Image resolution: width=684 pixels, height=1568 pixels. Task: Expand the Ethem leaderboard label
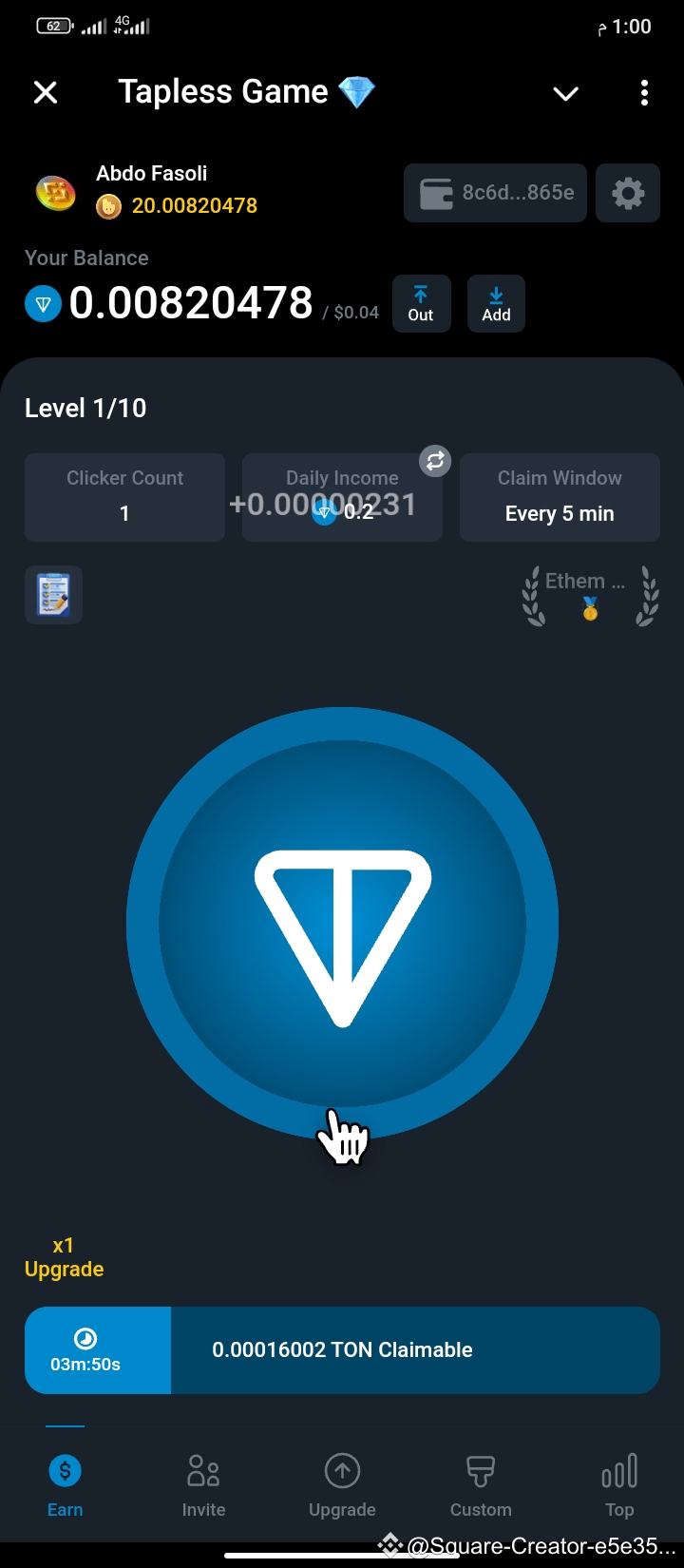coord(583,581)
